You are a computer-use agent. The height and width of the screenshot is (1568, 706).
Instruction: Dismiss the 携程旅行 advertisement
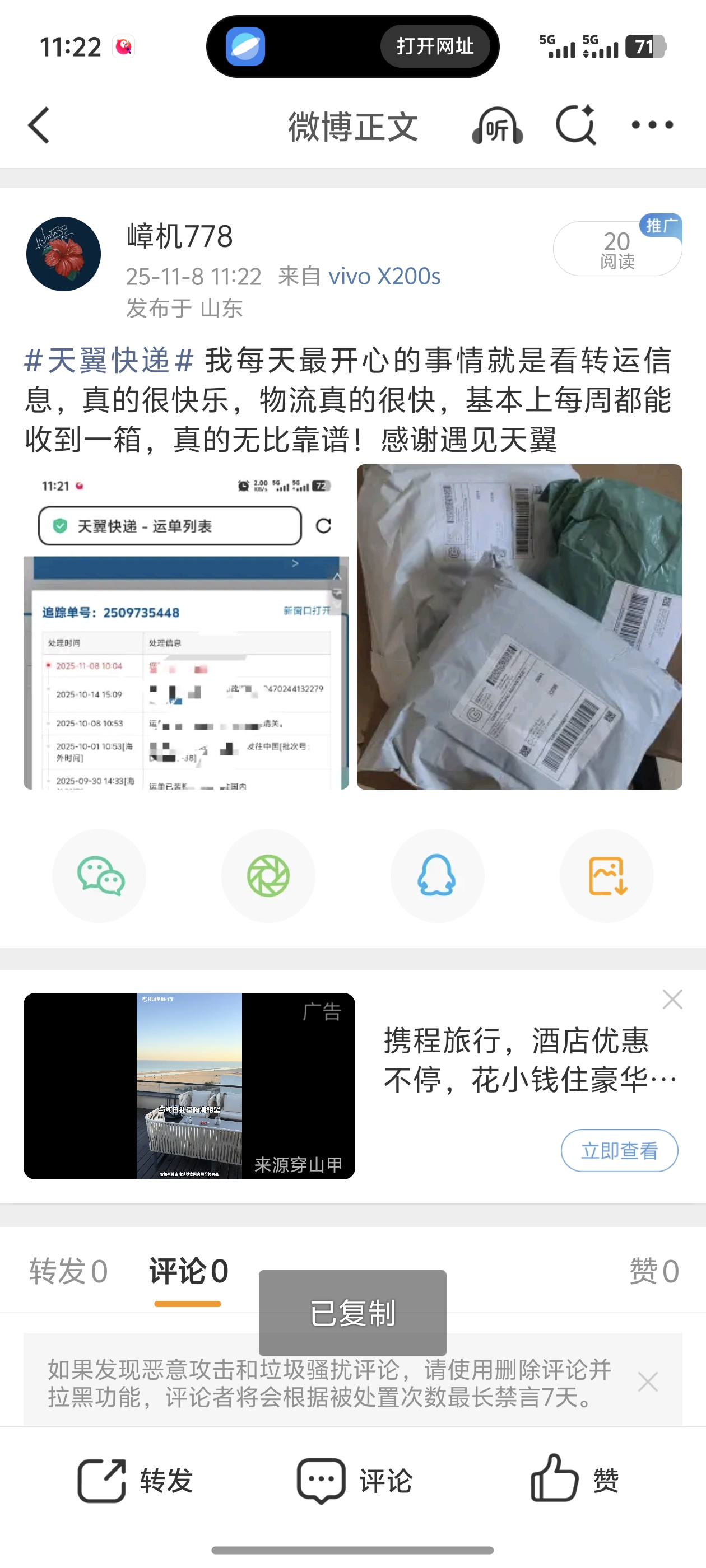672,1000
